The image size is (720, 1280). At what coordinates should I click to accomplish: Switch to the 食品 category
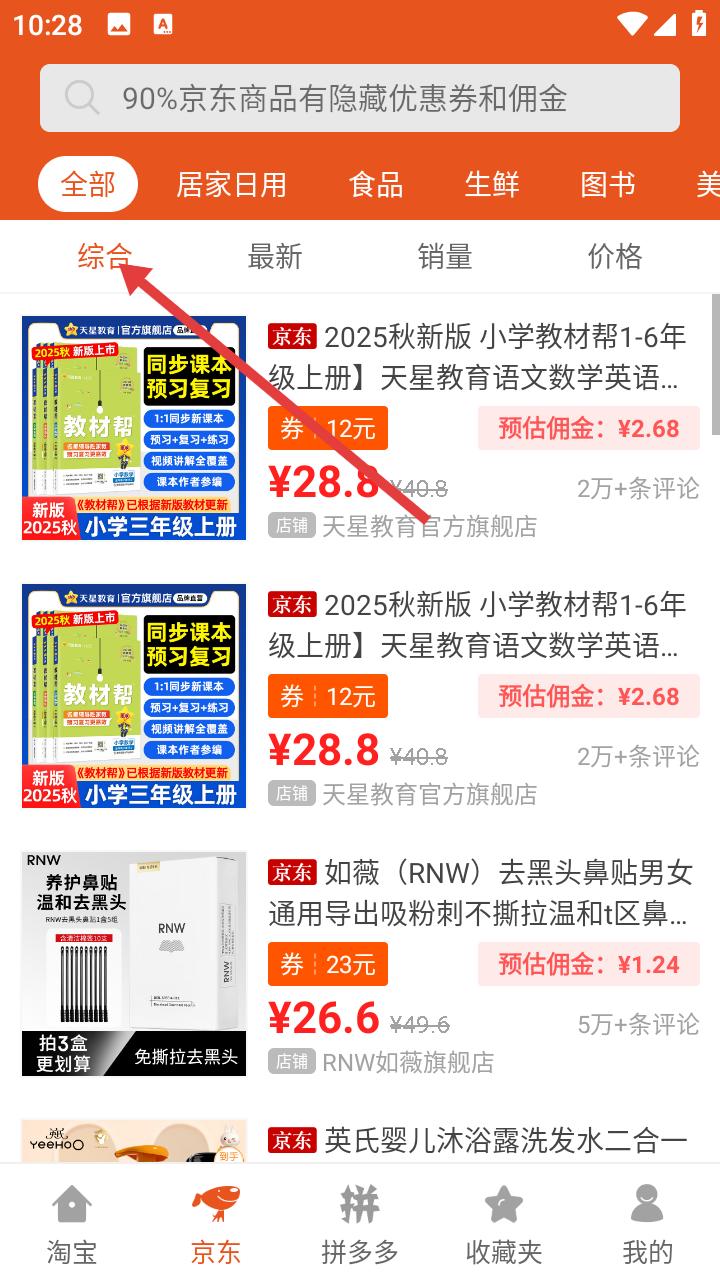coord(376,184)
